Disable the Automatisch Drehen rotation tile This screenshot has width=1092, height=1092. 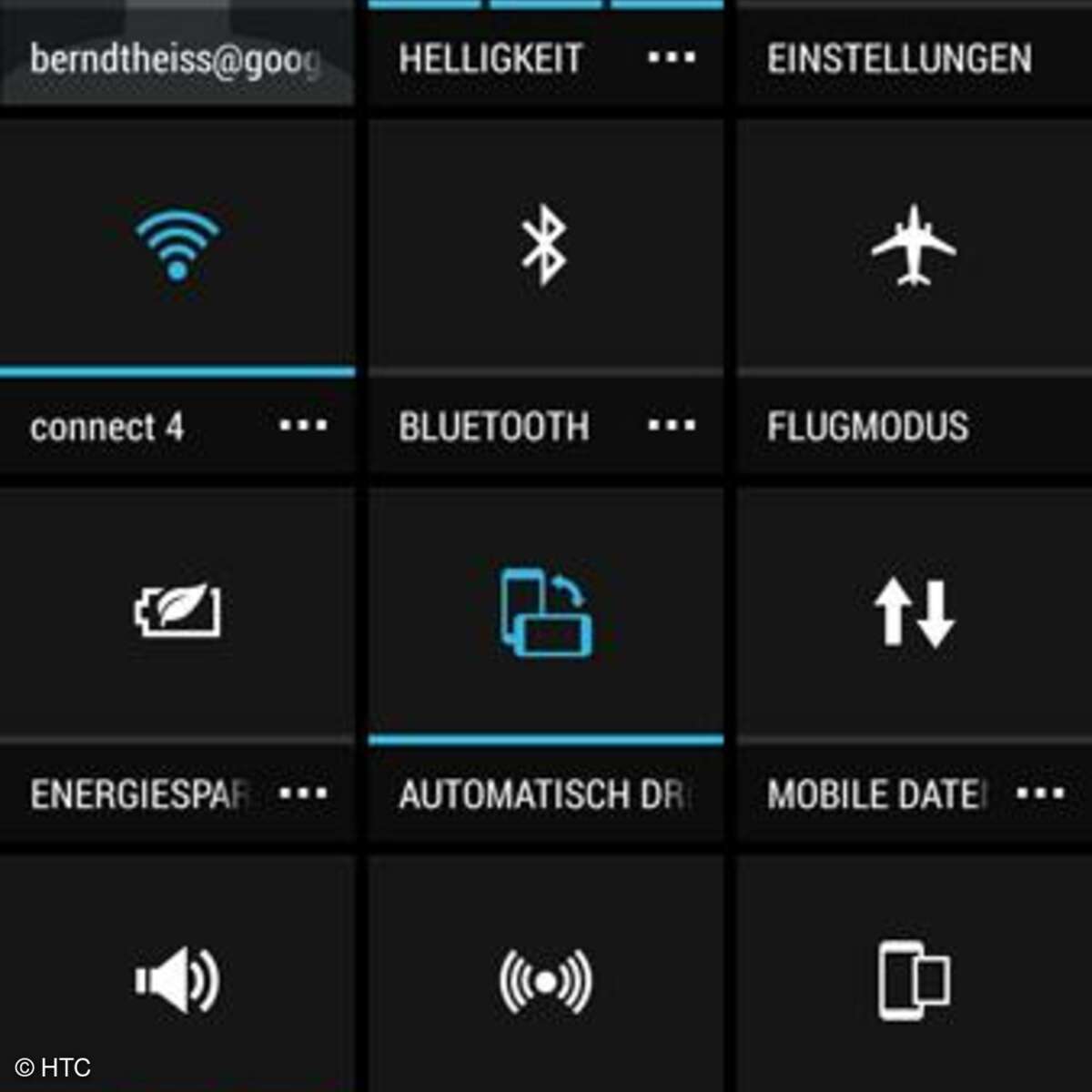coord(545,612)
